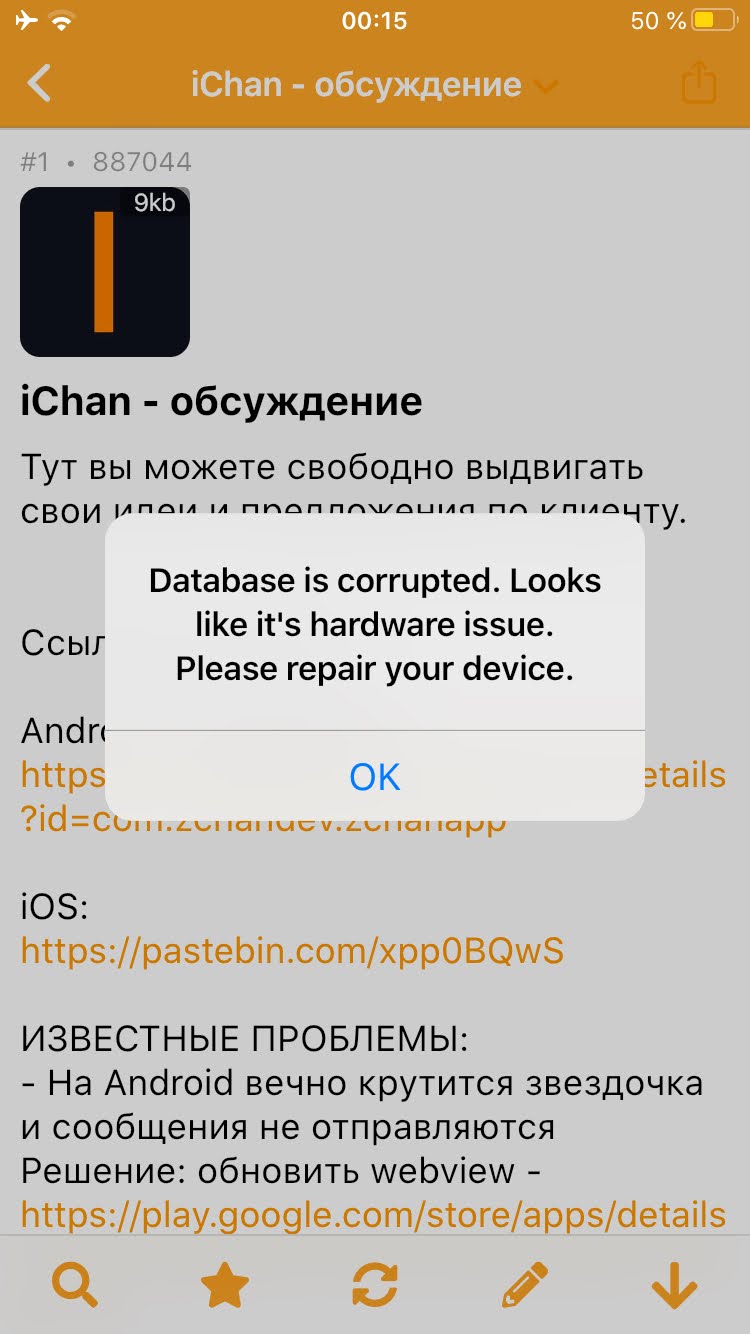Add thread to favorites with star
750x1334 pixels.
click(225, 1284)
